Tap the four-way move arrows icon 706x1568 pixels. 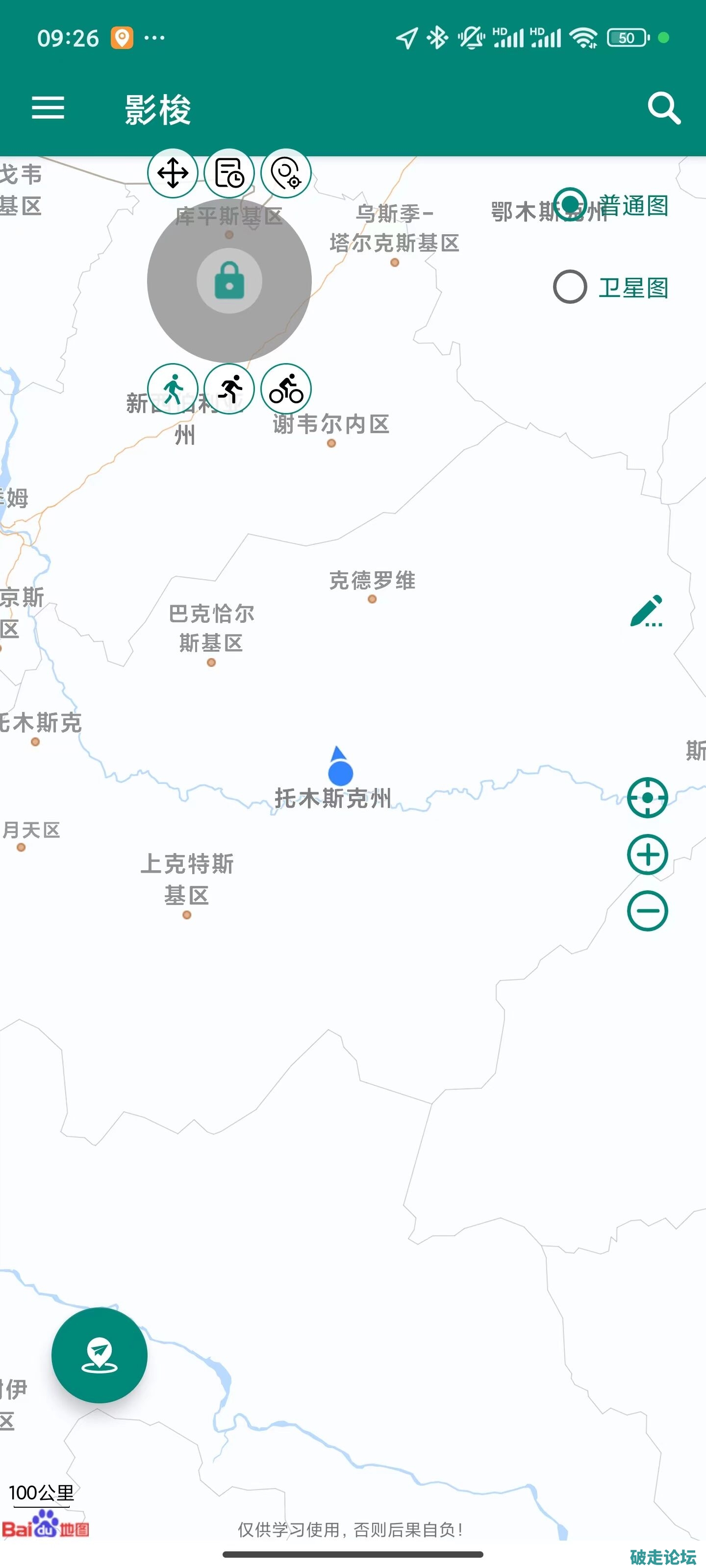click(x=173, y=173)
